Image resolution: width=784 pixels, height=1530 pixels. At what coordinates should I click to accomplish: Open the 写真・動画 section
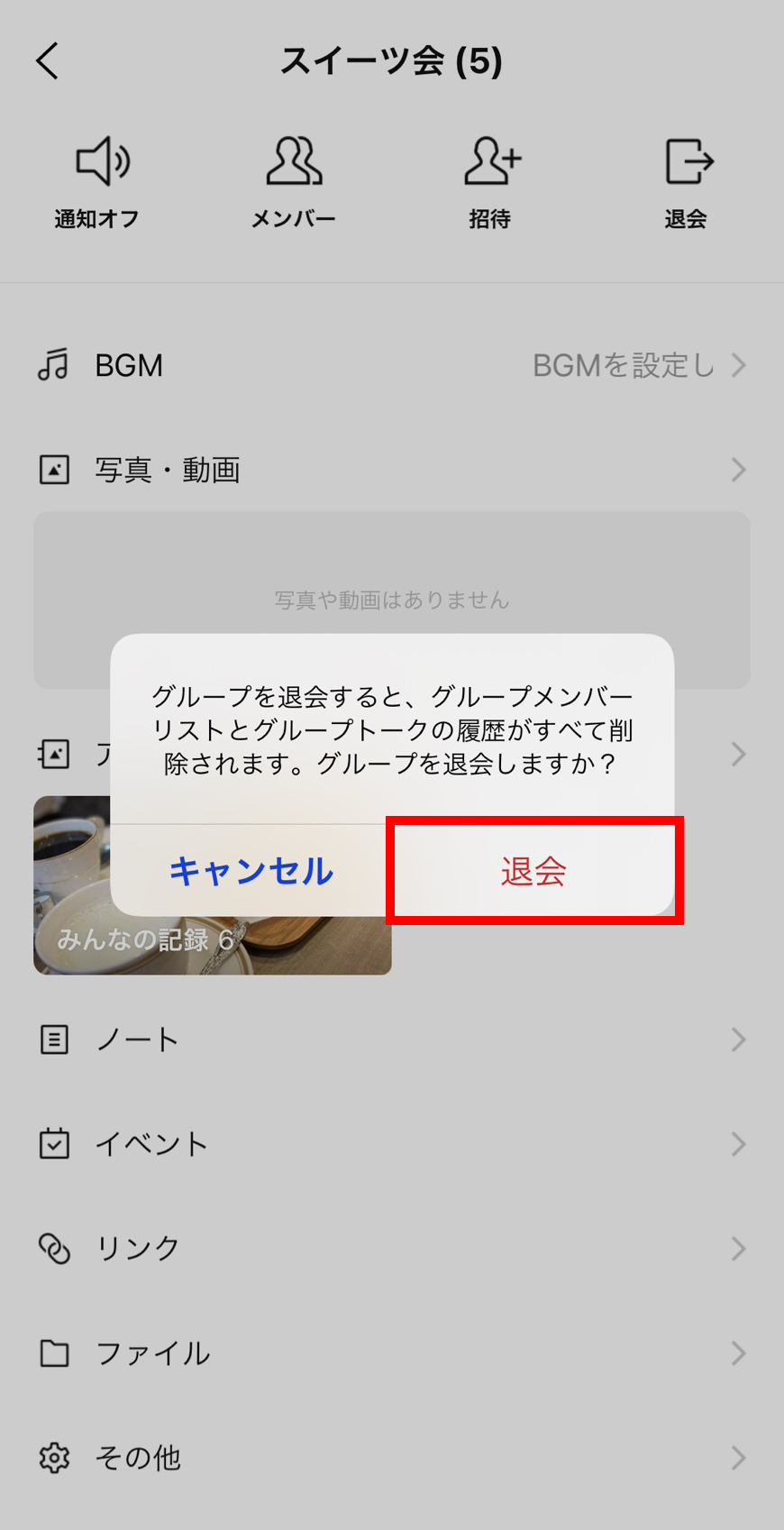click(392, 470)
